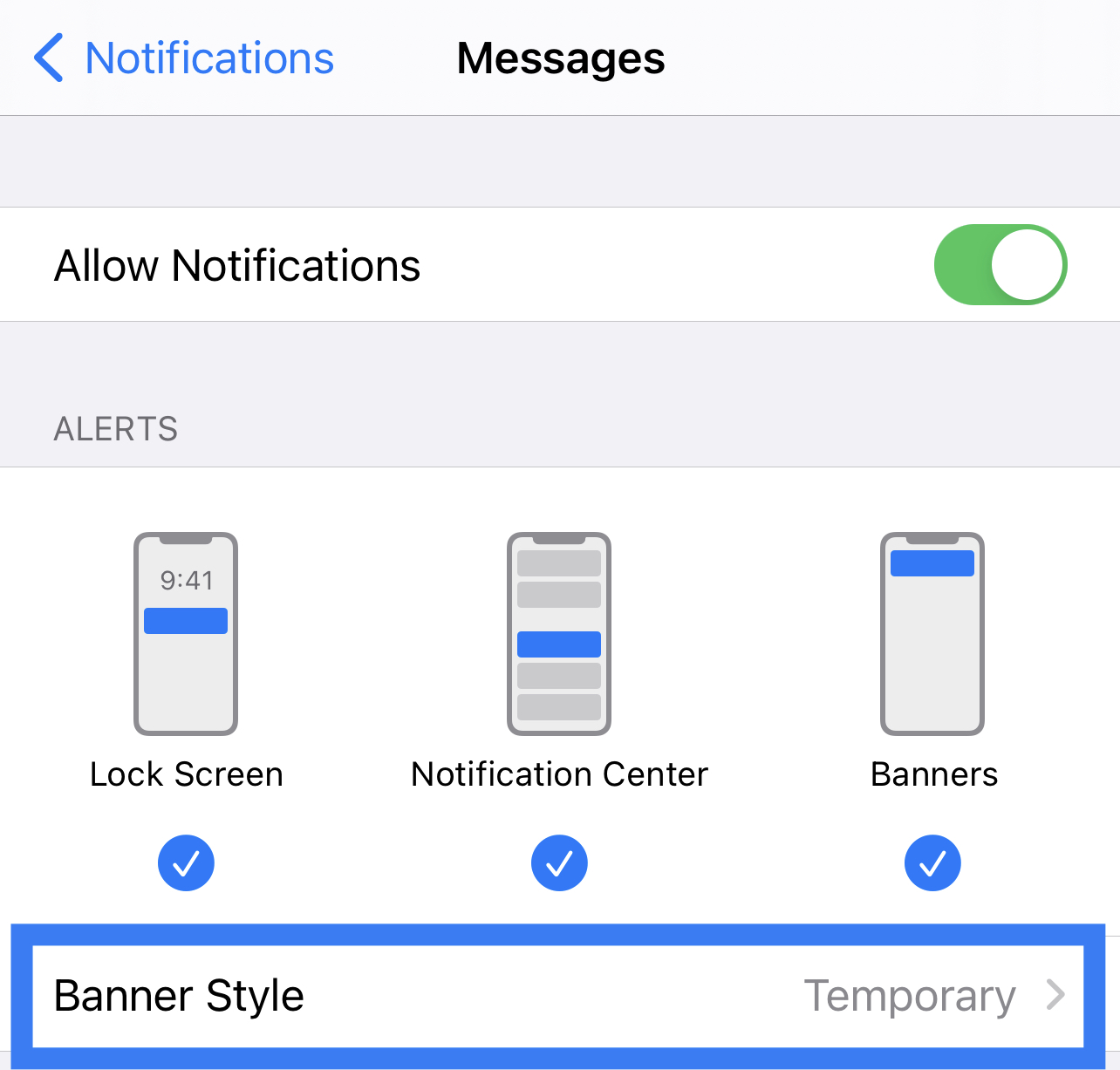Uncheck Banners alerts
Screen dimensions: 1120x1070
932,863
